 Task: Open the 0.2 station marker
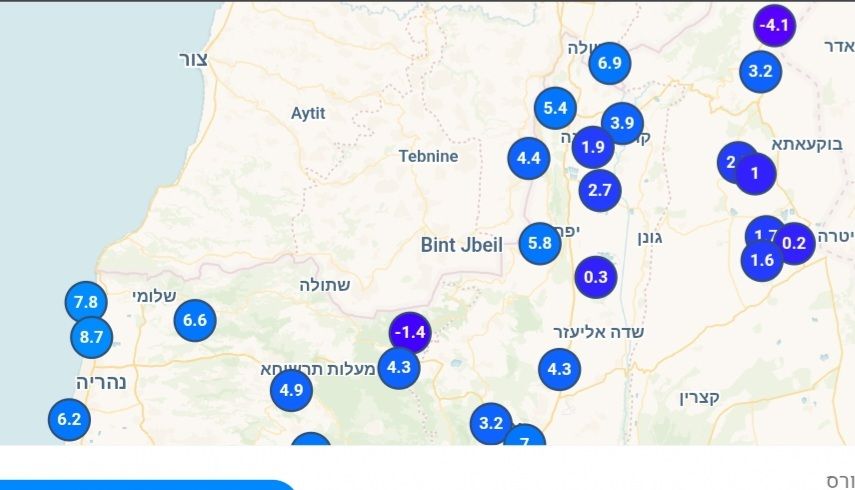click(x=795, y=243)
